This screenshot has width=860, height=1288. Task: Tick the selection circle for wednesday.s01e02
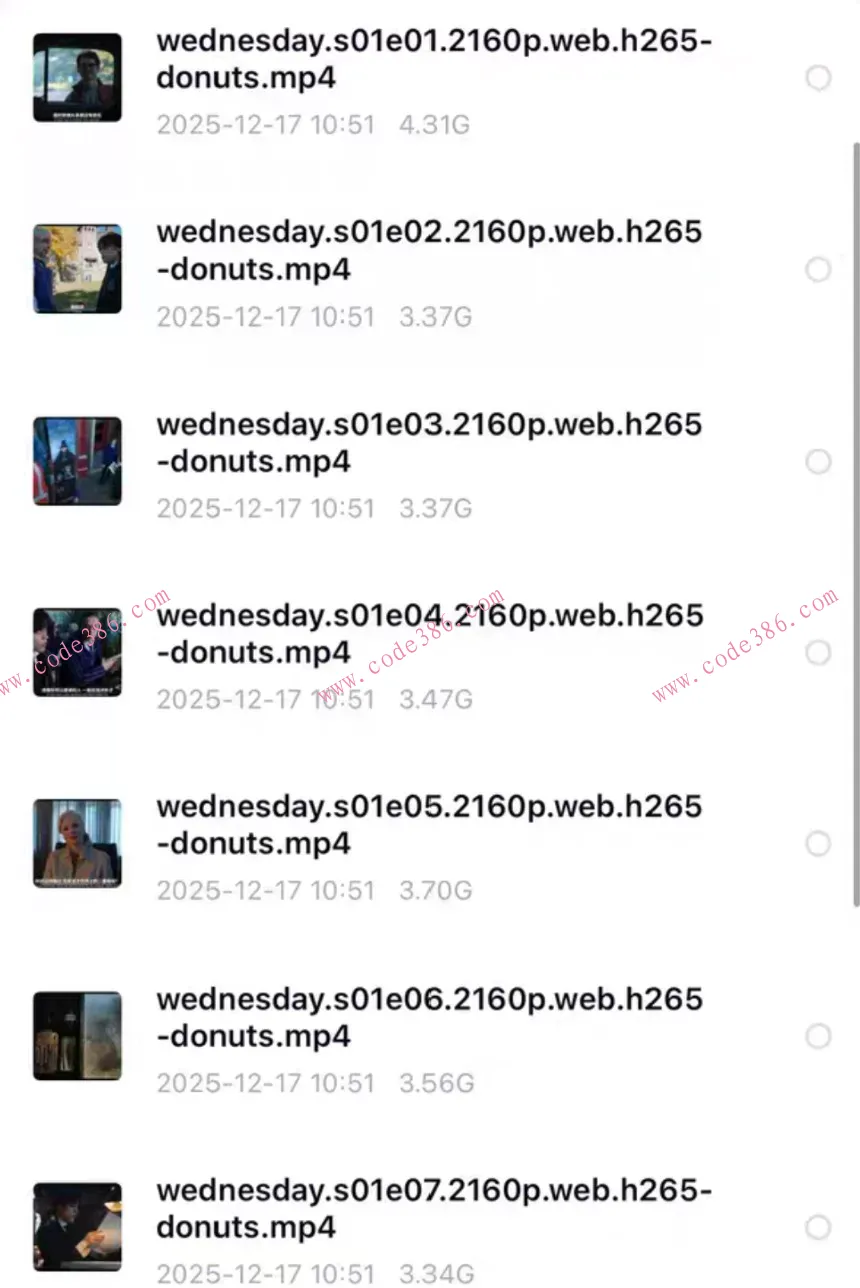818,270
